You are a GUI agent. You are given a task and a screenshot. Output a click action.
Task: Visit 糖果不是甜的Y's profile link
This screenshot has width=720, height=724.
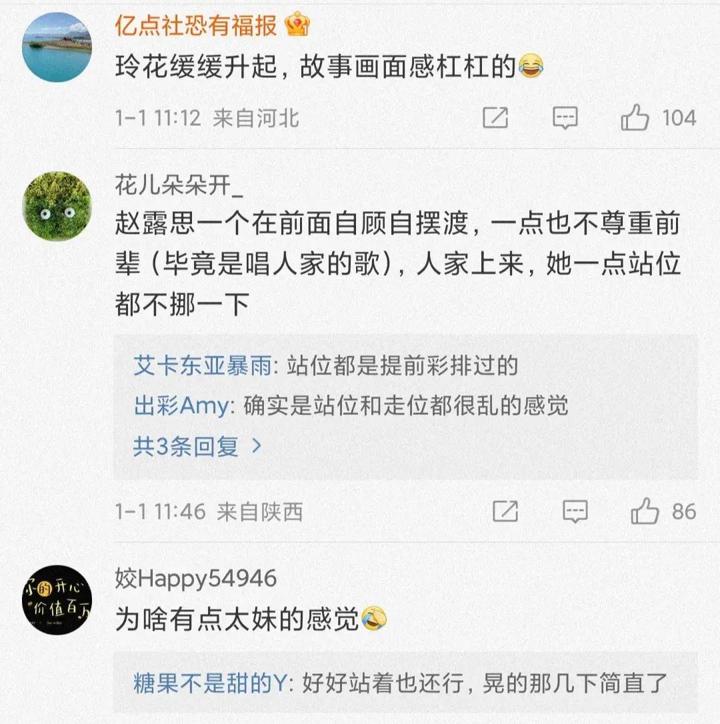[x=210, y=685]
